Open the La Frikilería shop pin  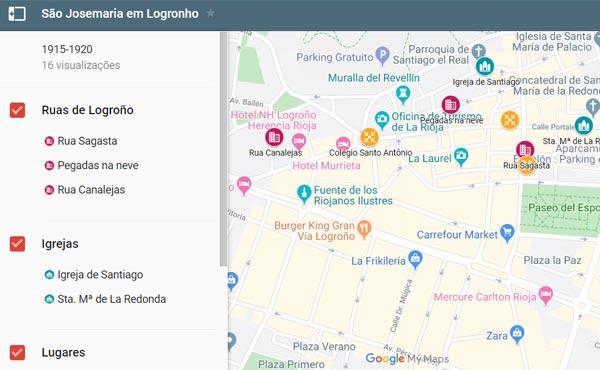tap(415, 260)
